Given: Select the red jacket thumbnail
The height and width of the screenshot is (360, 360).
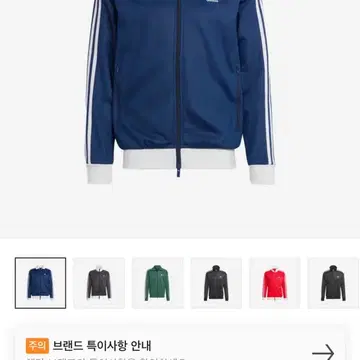Looking at the screenshot, I should click(x=275, y=283).
